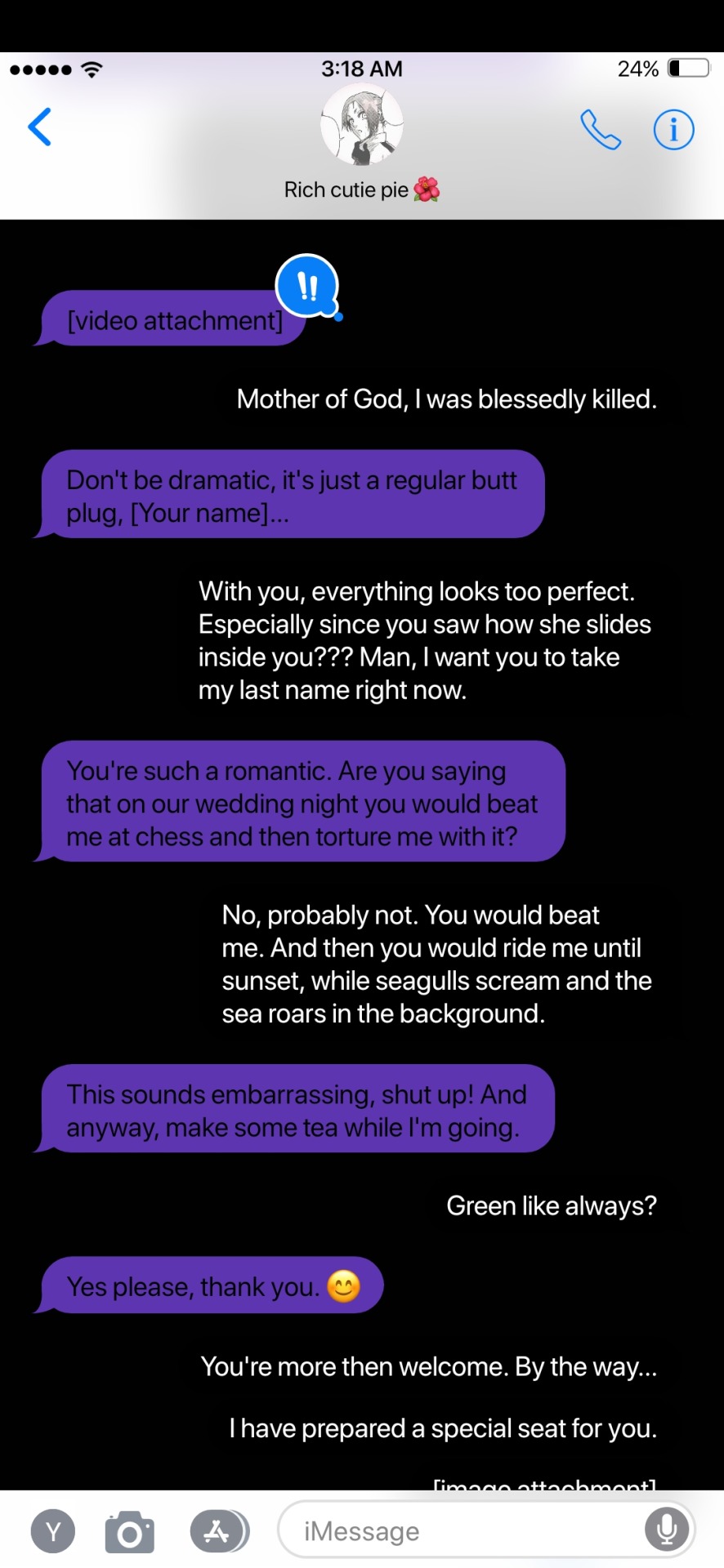724x1568 pixels.
Task: Tap the round Y button
Action: 53,1531
